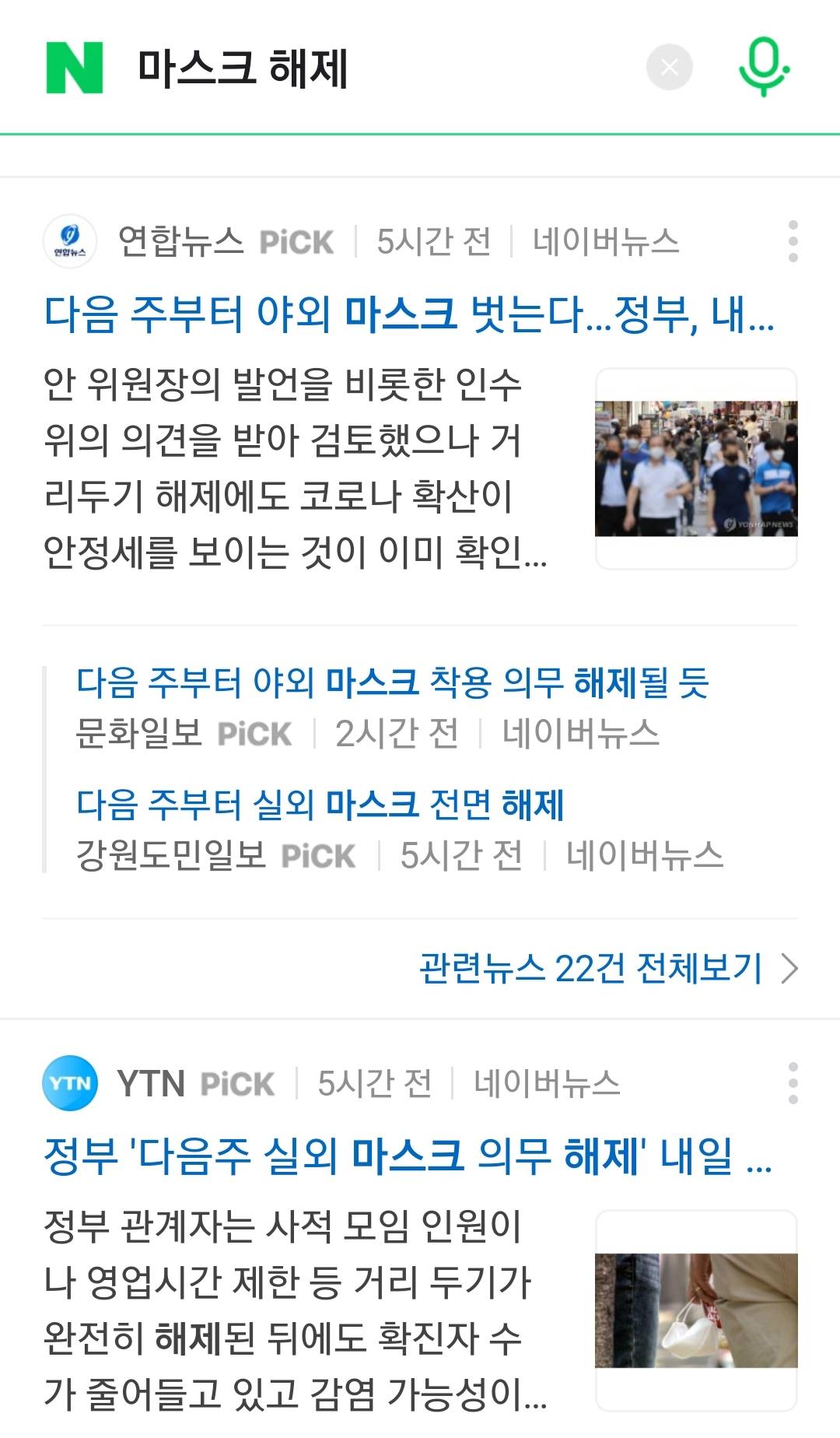The height and width of the screenshot is (1438, 840).
Task: View all 22 related news items
Action: click(x=607, y=969)
